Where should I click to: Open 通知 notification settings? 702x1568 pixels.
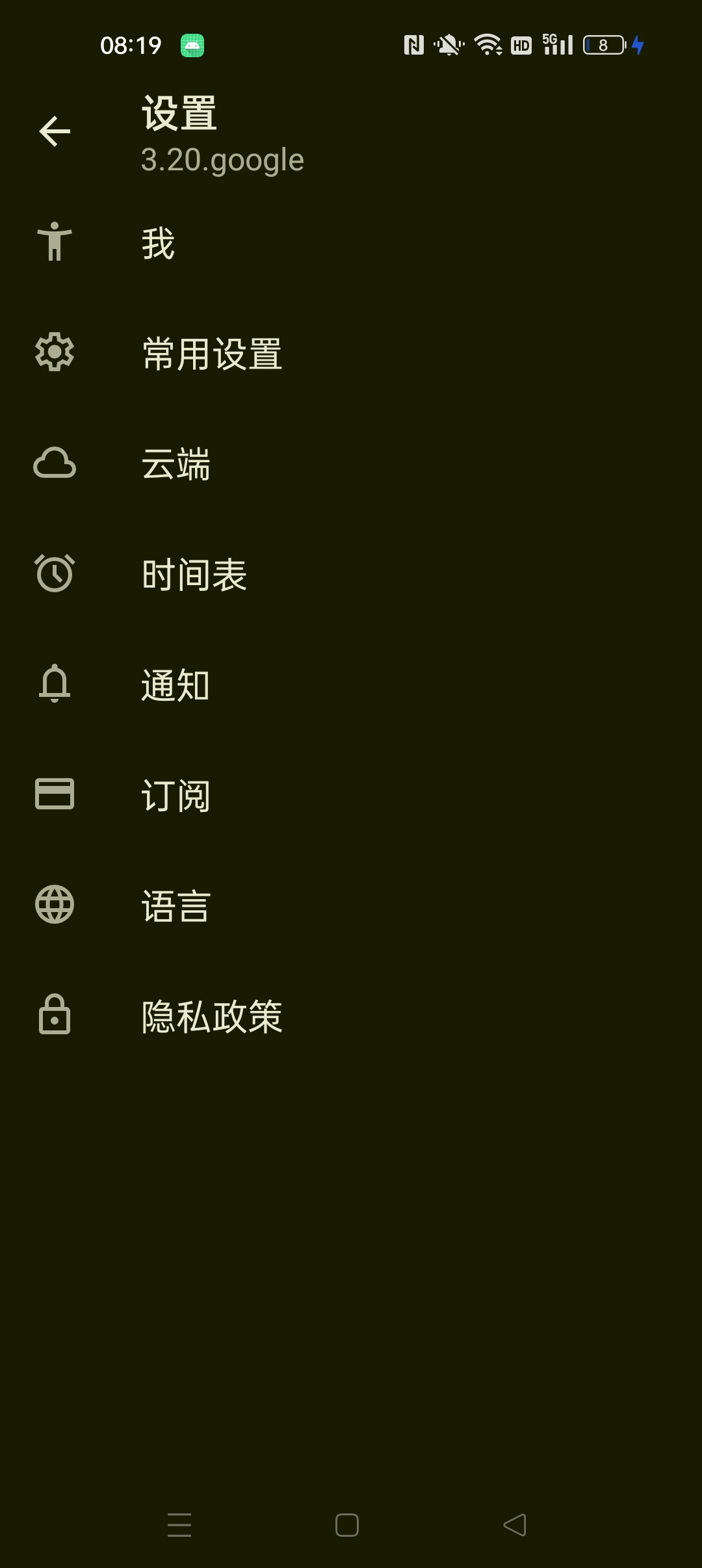coord(351,685)
